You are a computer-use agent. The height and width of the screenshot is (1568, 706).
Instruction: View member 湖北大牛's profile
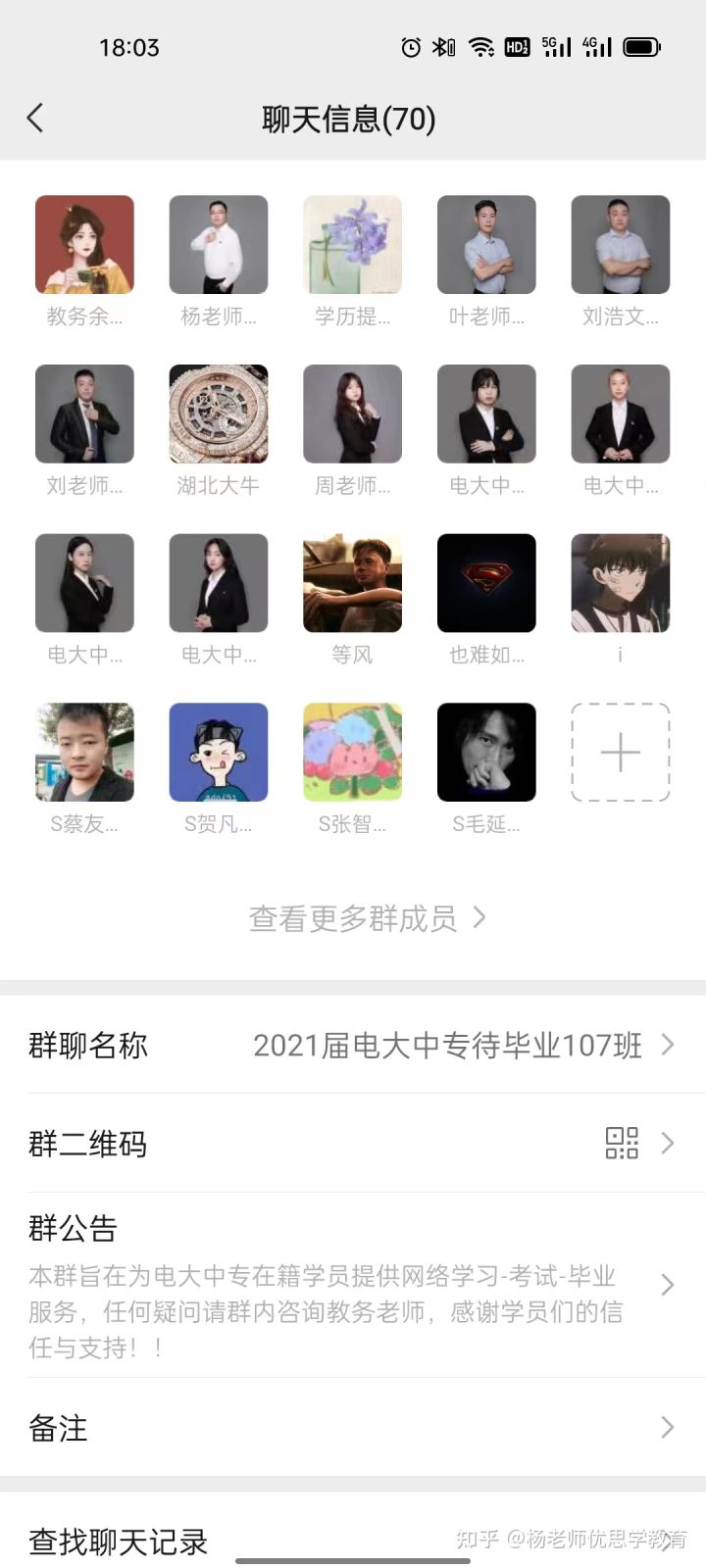(x=219, y=415)
